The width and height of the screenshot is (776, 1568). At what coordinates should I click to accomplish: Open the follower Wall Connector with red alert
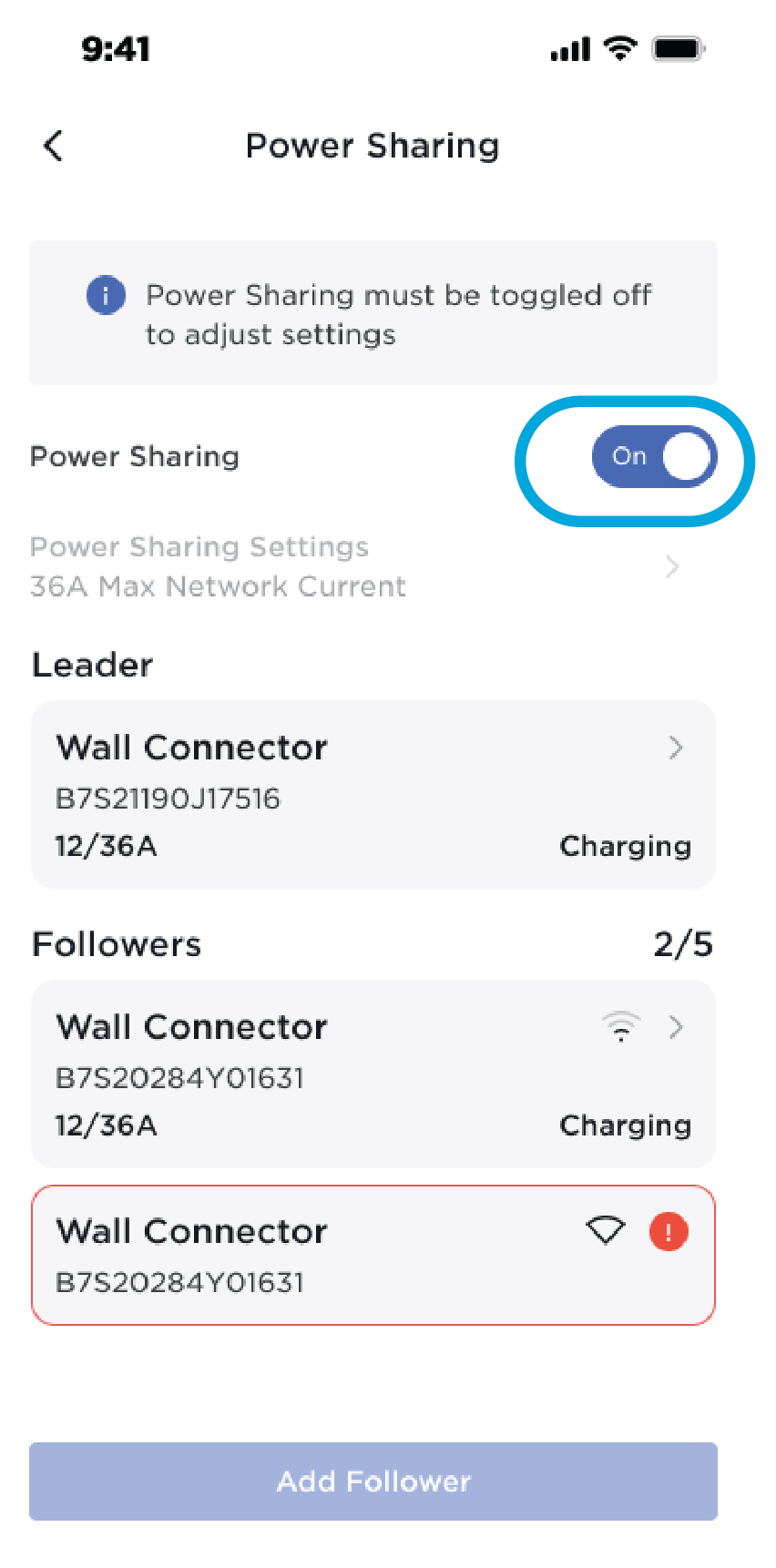[373, 1255]
